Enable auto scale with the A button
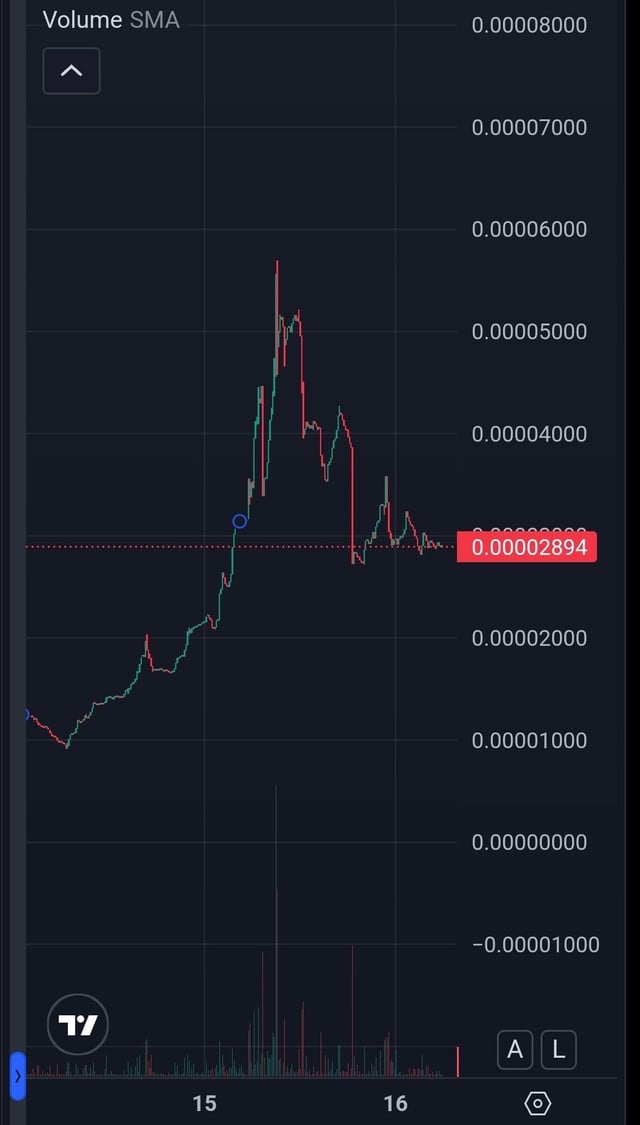This screenshot has height=1125, width=640. 515,1049
